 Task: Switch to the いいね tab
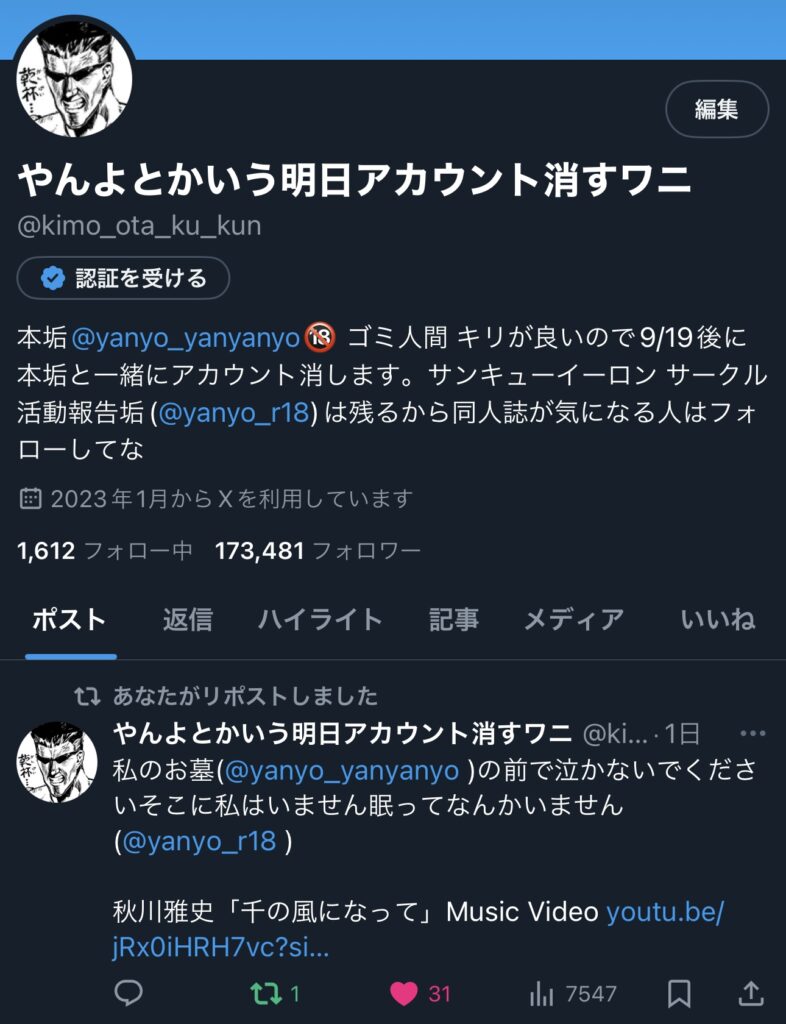(717, 620)
